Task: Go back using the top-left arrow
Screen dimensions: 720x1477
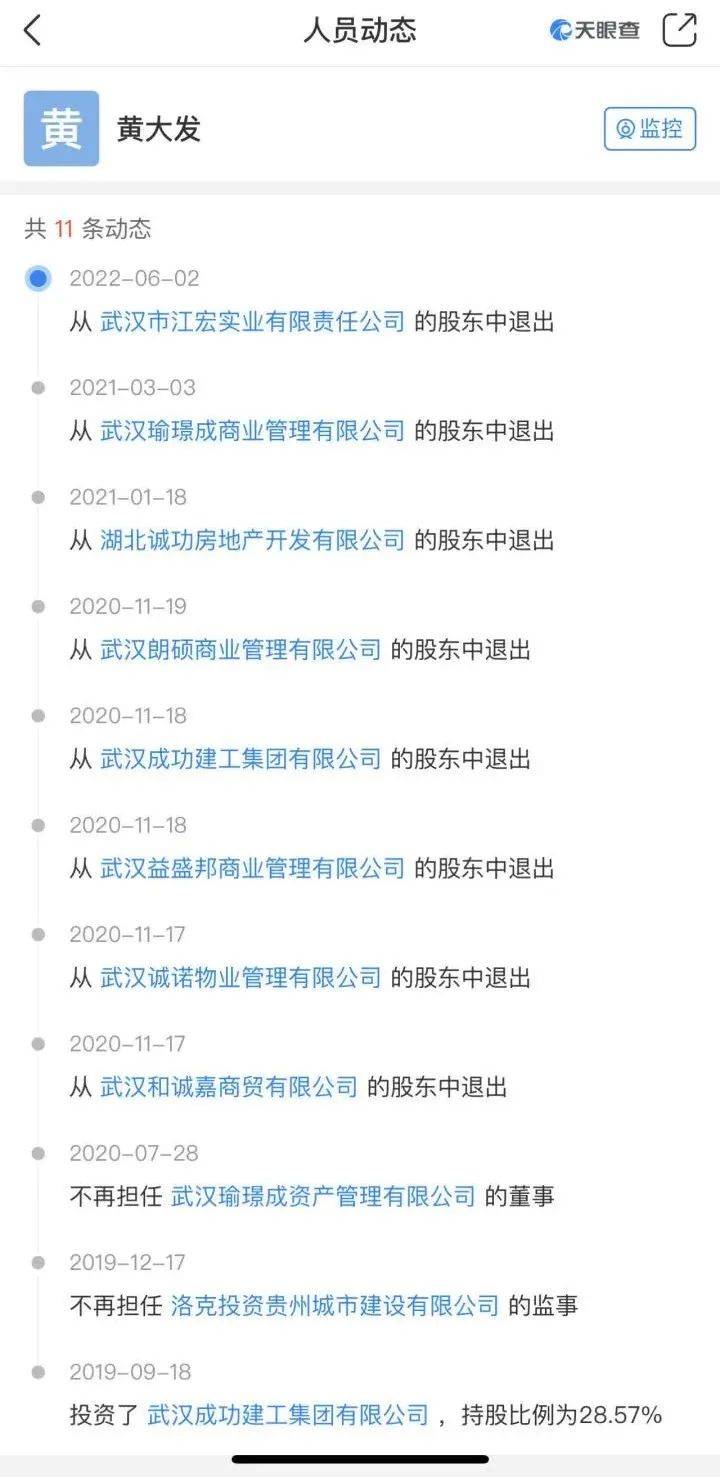Action: click(x=33, y=30)
